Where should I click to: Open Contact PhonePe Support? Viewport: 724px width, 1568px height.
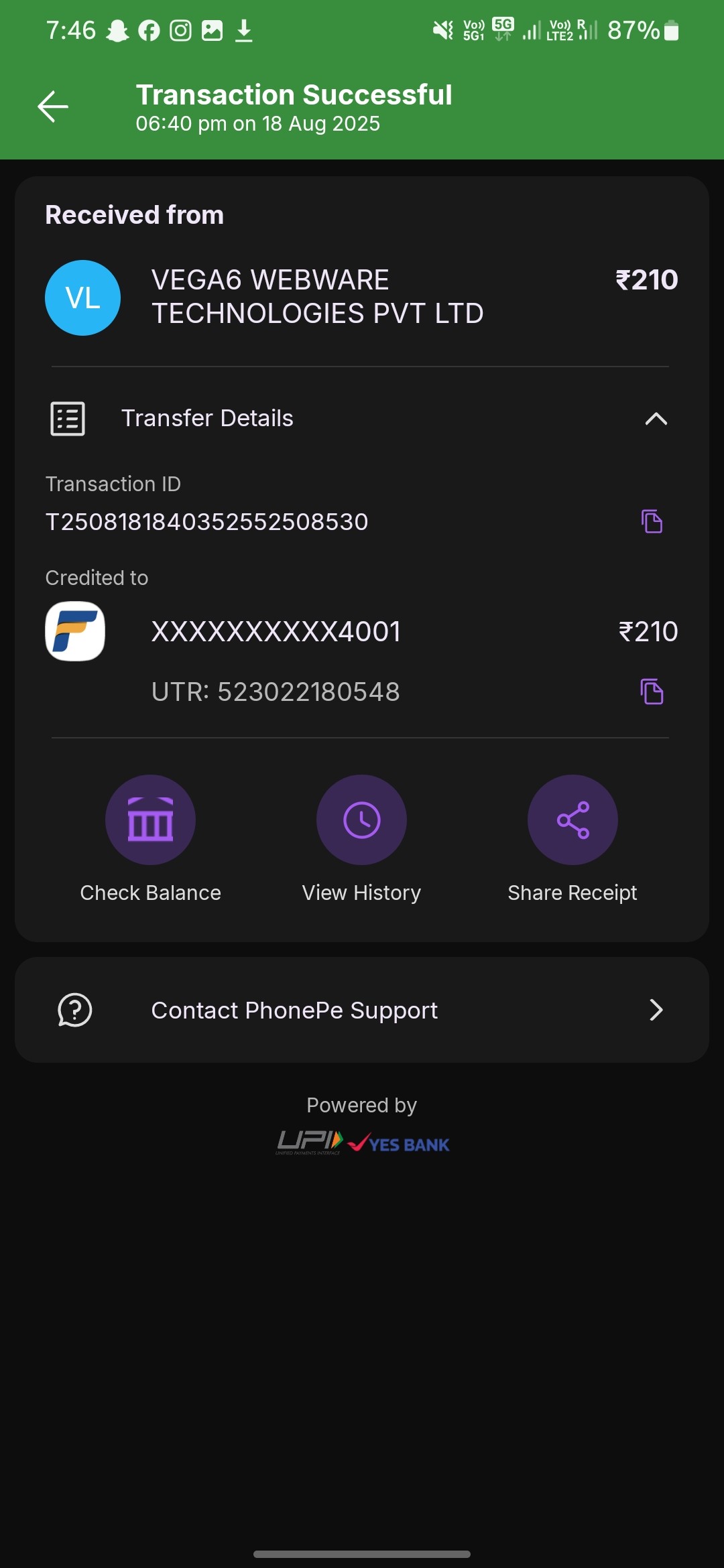coord(362,1010)
